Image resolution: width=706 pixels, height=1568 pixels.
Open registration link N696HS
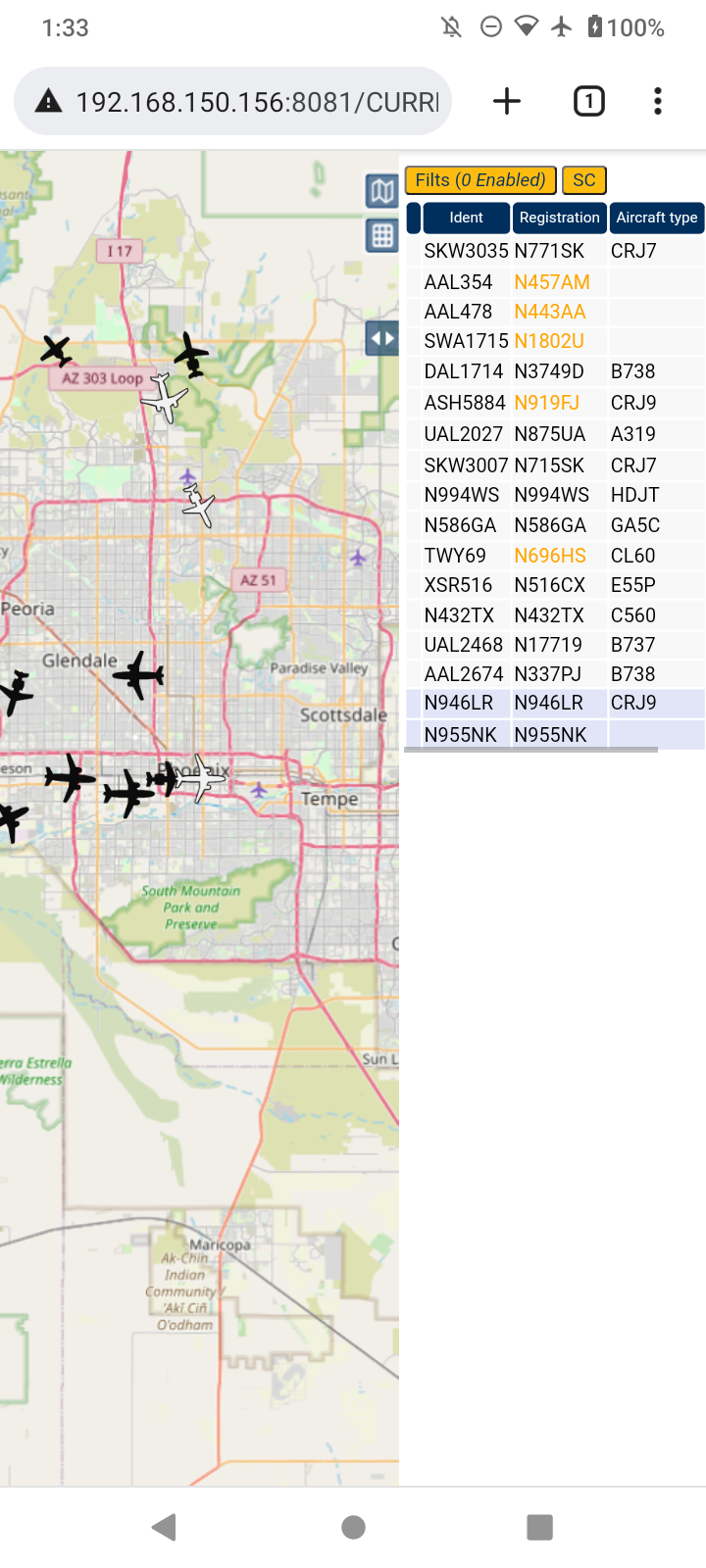point(550,556)
